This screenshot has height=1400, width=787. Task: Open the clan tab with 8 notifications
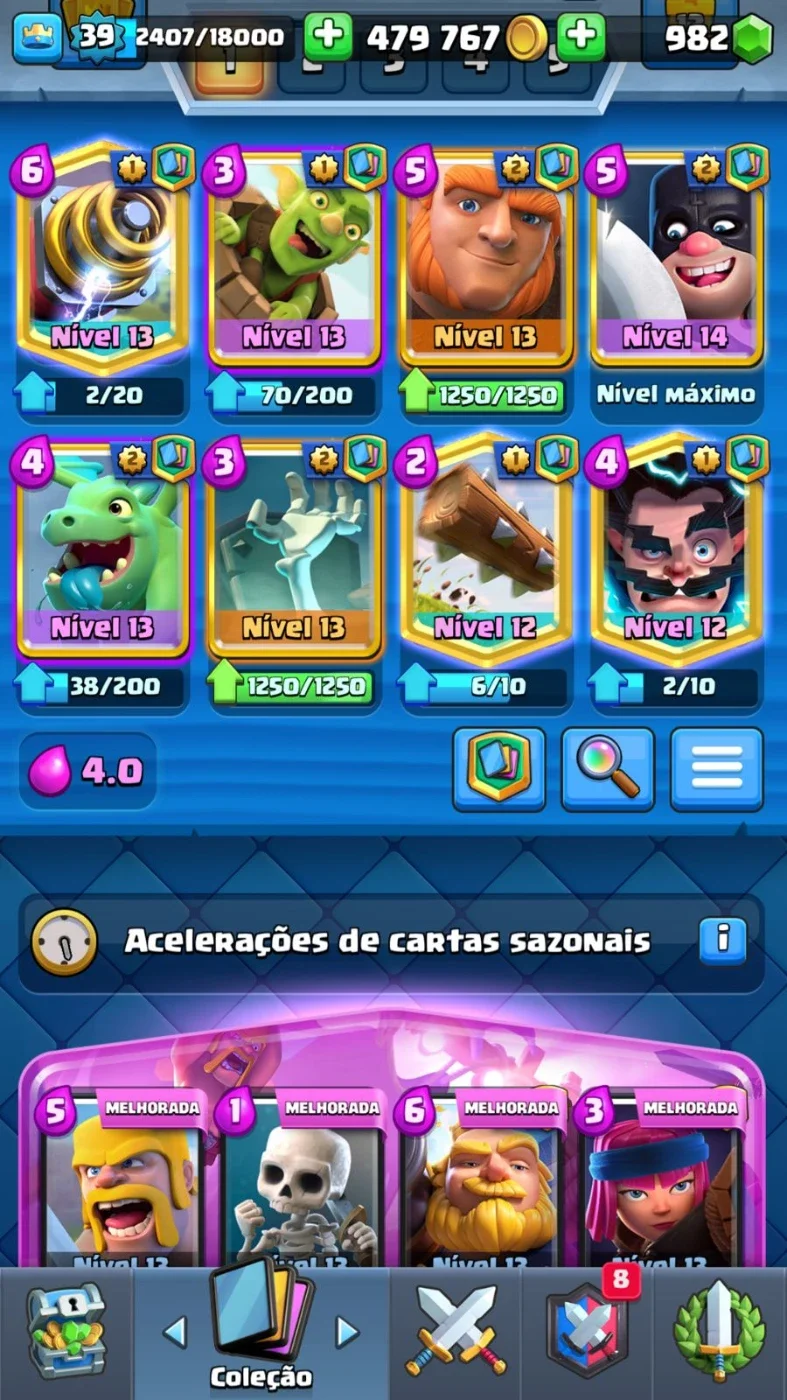(587, 1333)
